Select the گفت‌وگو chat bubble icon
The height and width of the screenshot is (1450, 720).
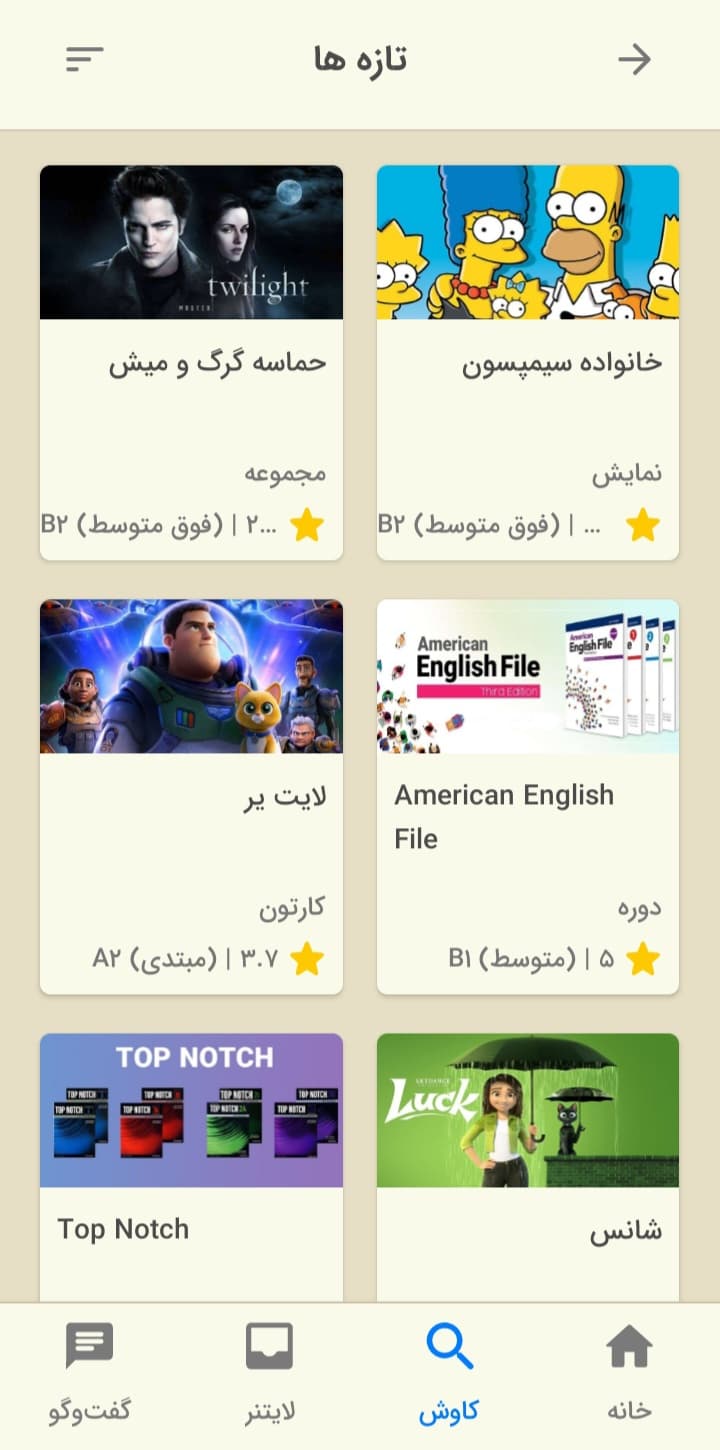pyautogui.click(x=88, y=1344)
